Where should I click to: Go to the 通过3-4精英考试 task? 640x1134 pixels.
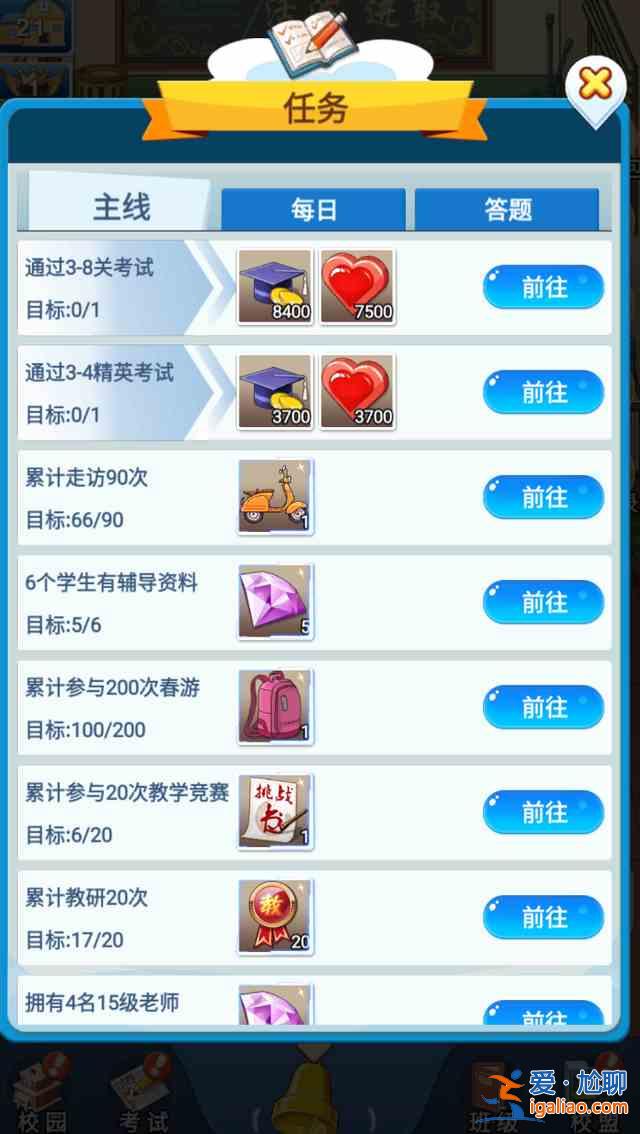(543, 392)
